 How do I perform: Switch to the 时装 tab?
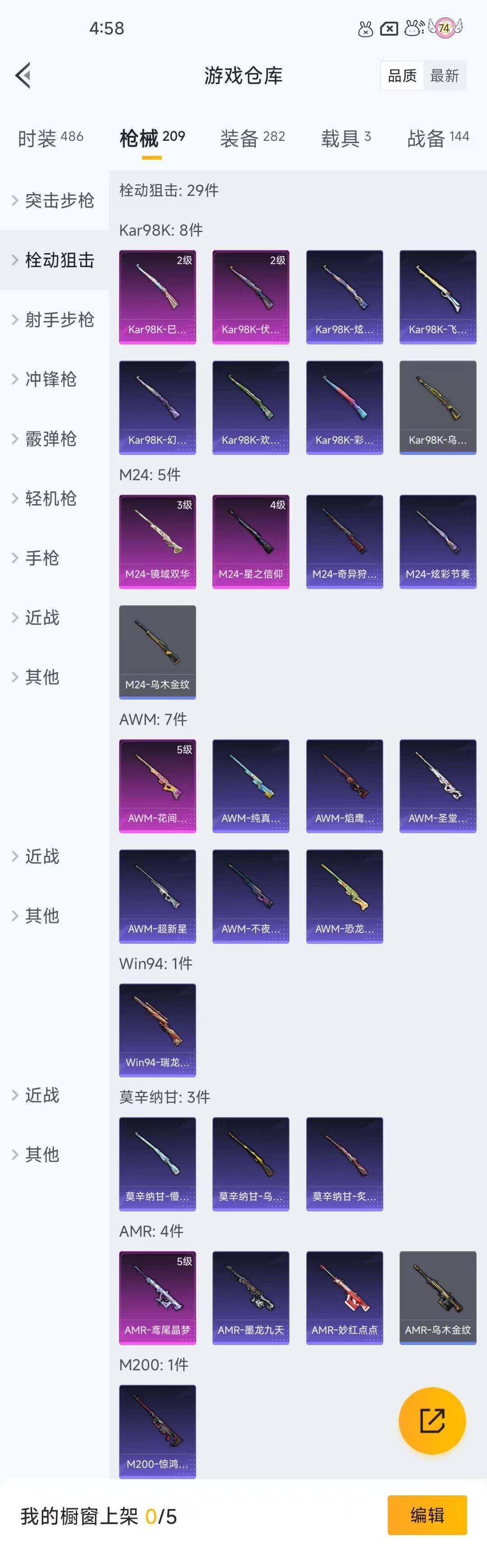(51, 138)
